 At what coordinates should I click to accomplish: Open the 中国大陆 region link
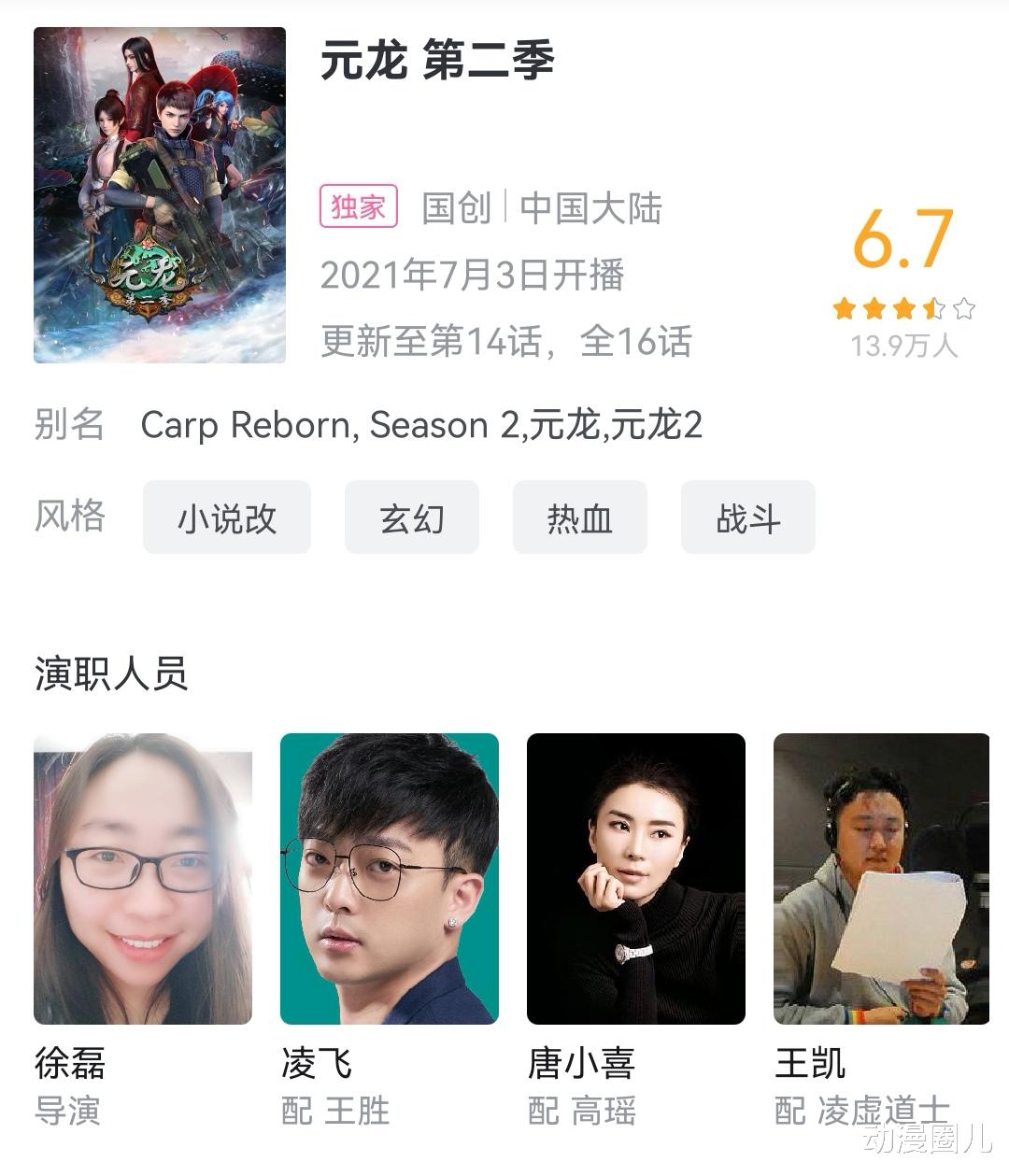(592, 208)
